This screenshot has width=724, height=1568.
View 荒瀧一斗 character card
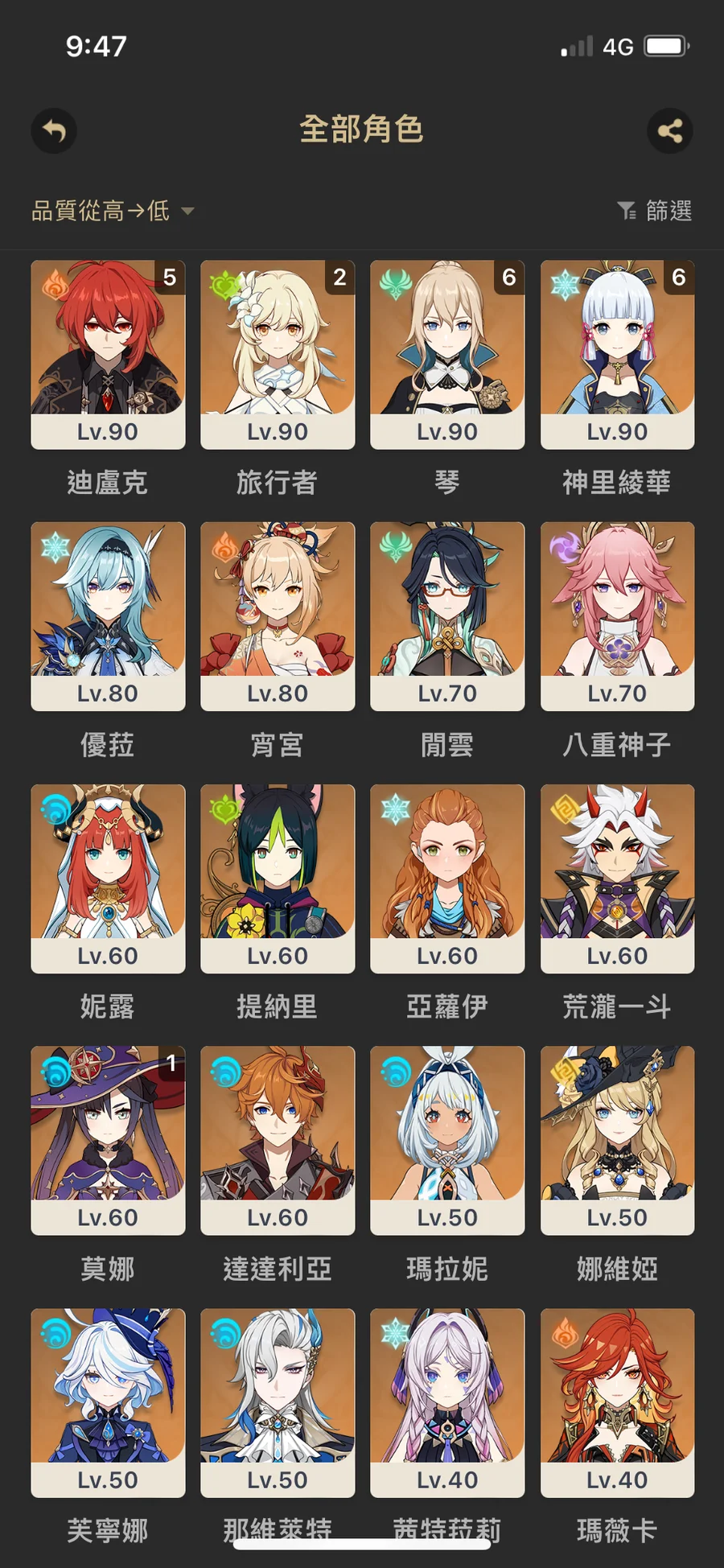coord(617,879)
